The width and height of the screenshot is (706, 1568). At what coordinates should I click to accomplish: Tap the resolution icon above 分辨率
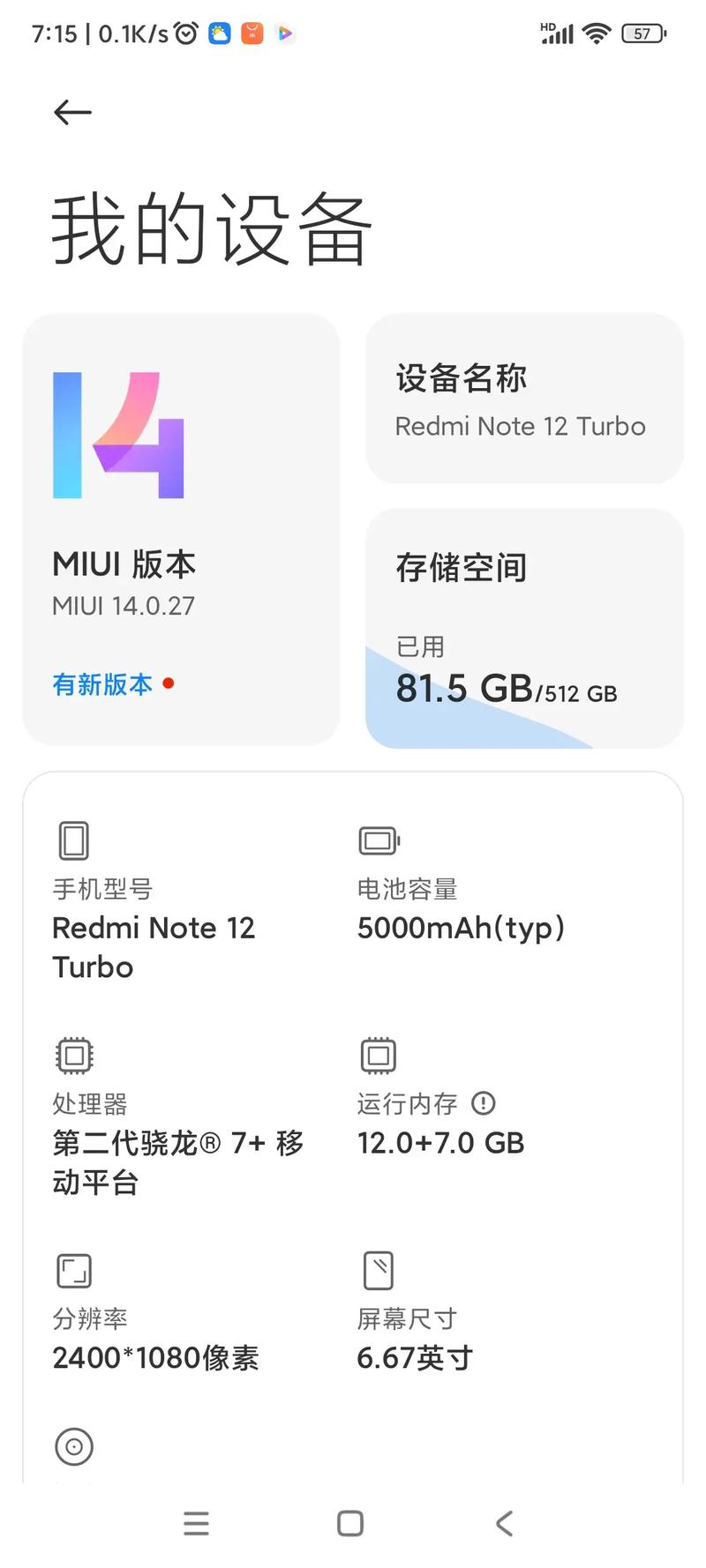click(73, 1270)
